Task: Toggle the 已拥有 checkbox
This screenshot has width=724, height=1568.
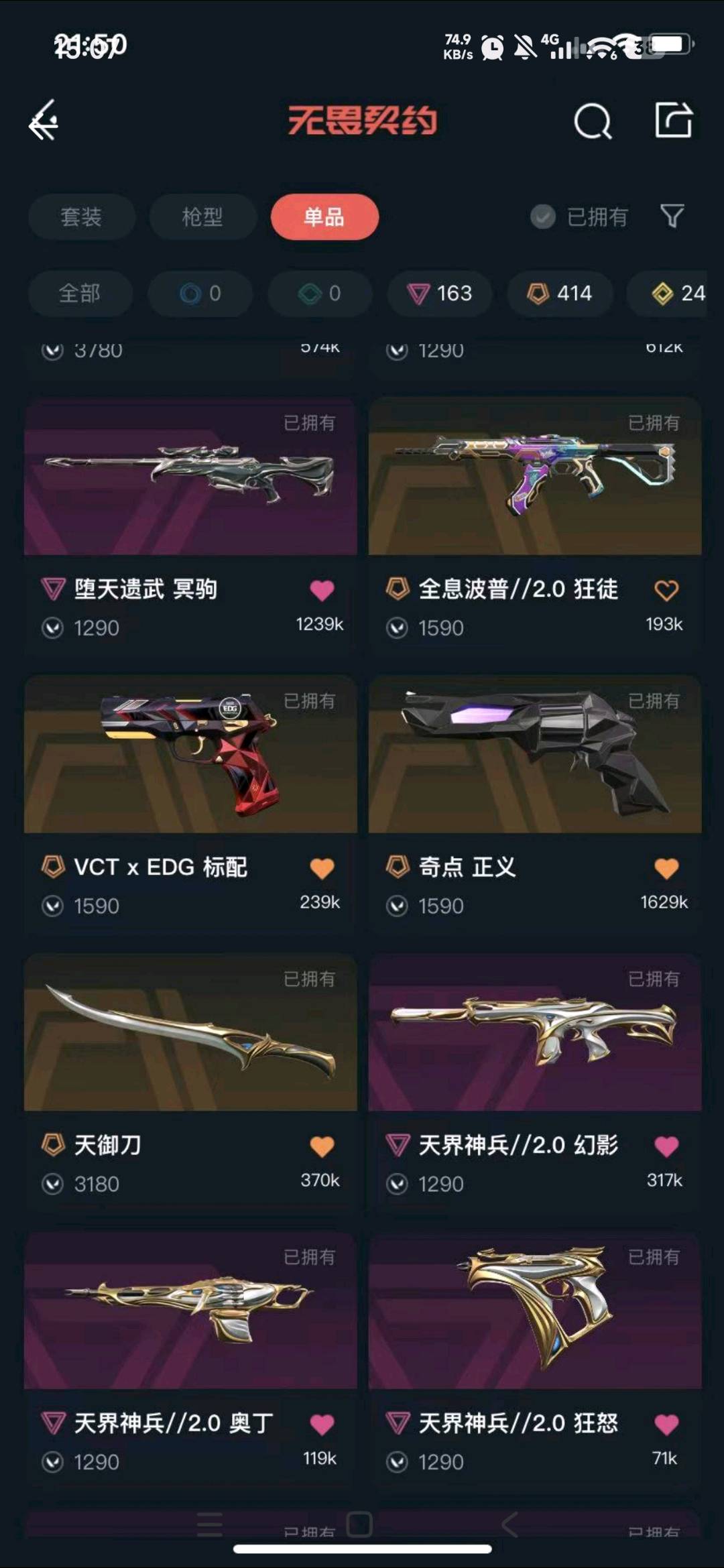Action: (543, 217)
